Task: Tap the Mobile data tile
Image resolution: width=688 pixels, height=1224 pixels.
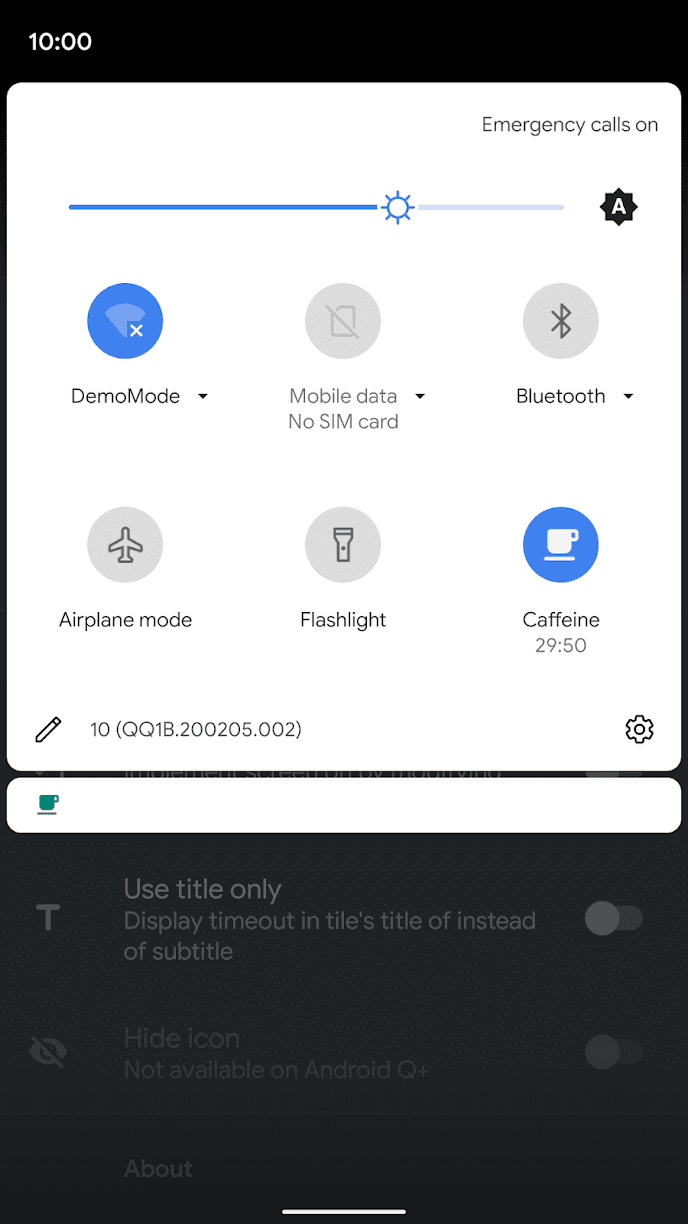Action: tap(343, 321)
